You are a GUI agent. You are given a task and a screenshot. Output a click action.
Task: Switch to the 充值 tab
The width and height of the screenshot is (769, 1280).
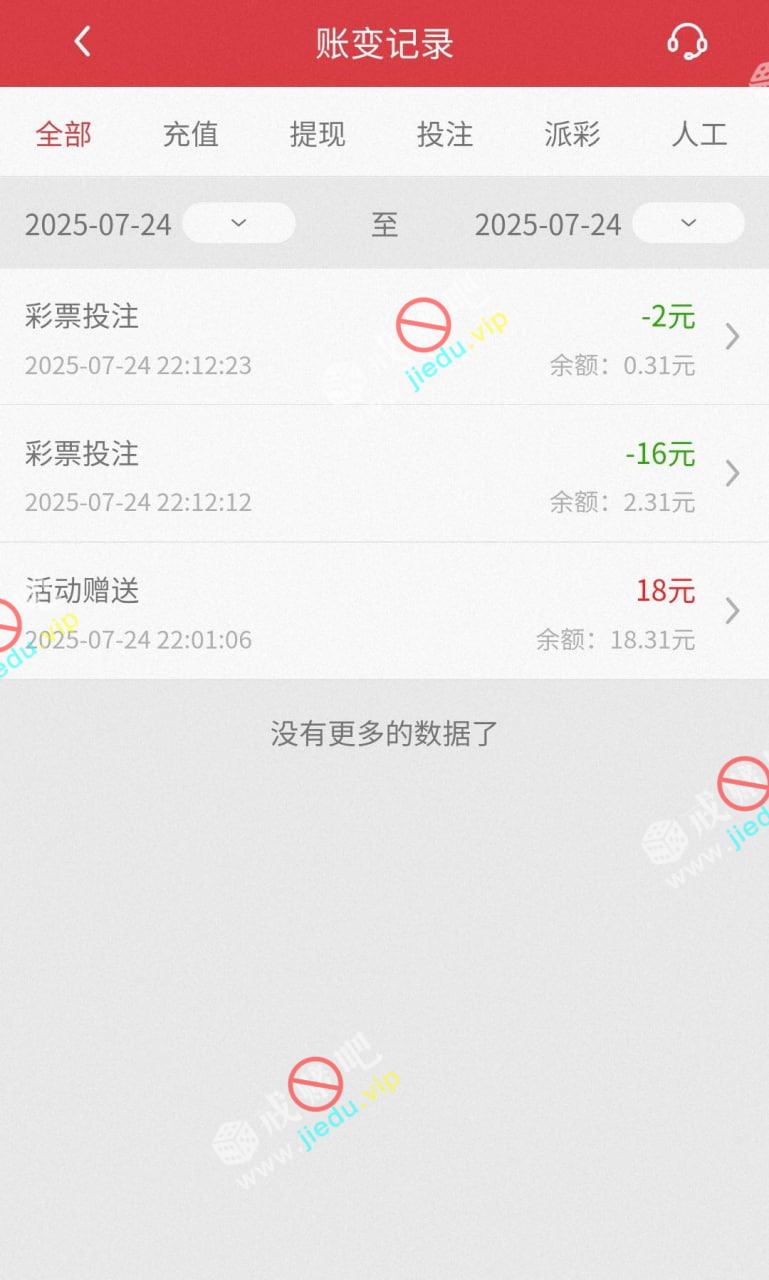(191, 134)
